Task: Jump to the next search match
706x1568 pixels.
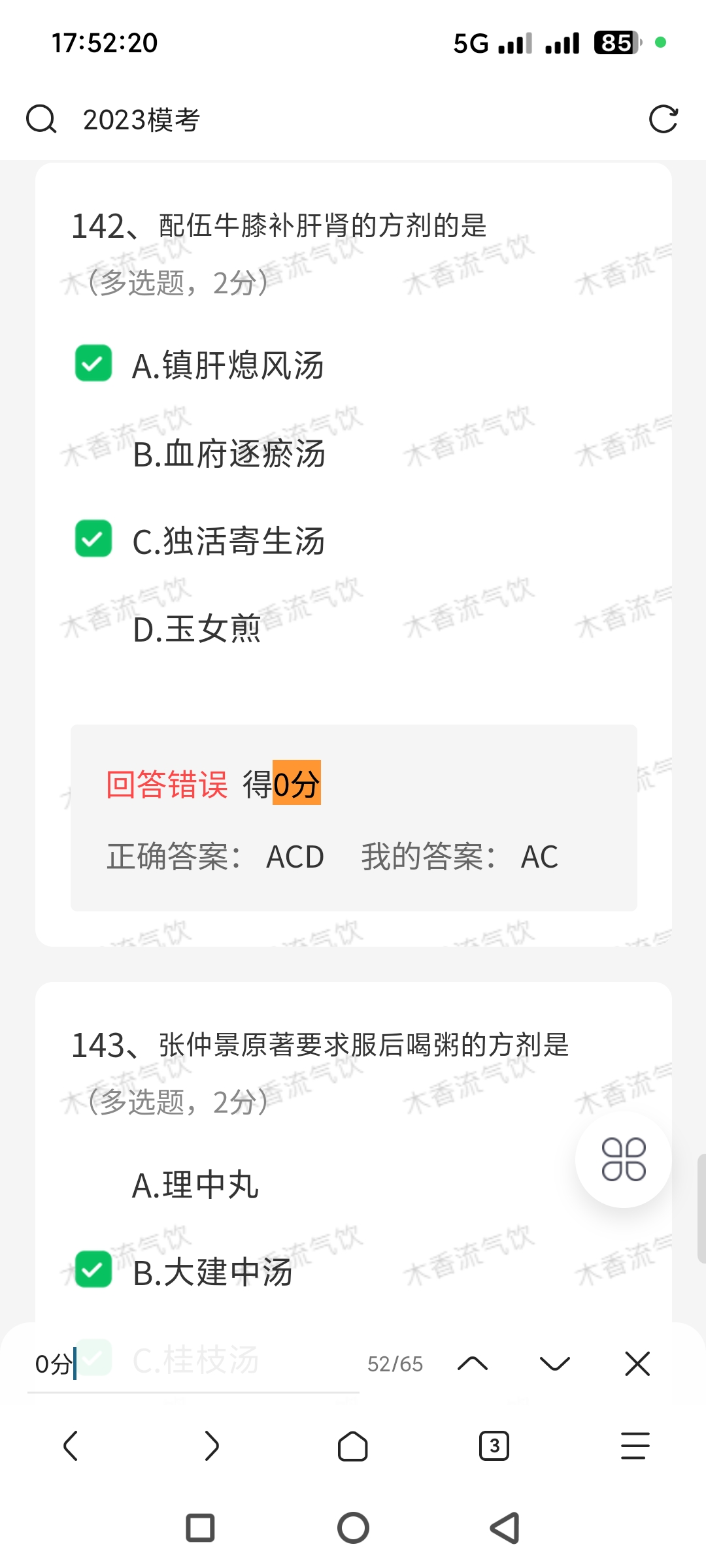Action: click(x=555, y=1364)
